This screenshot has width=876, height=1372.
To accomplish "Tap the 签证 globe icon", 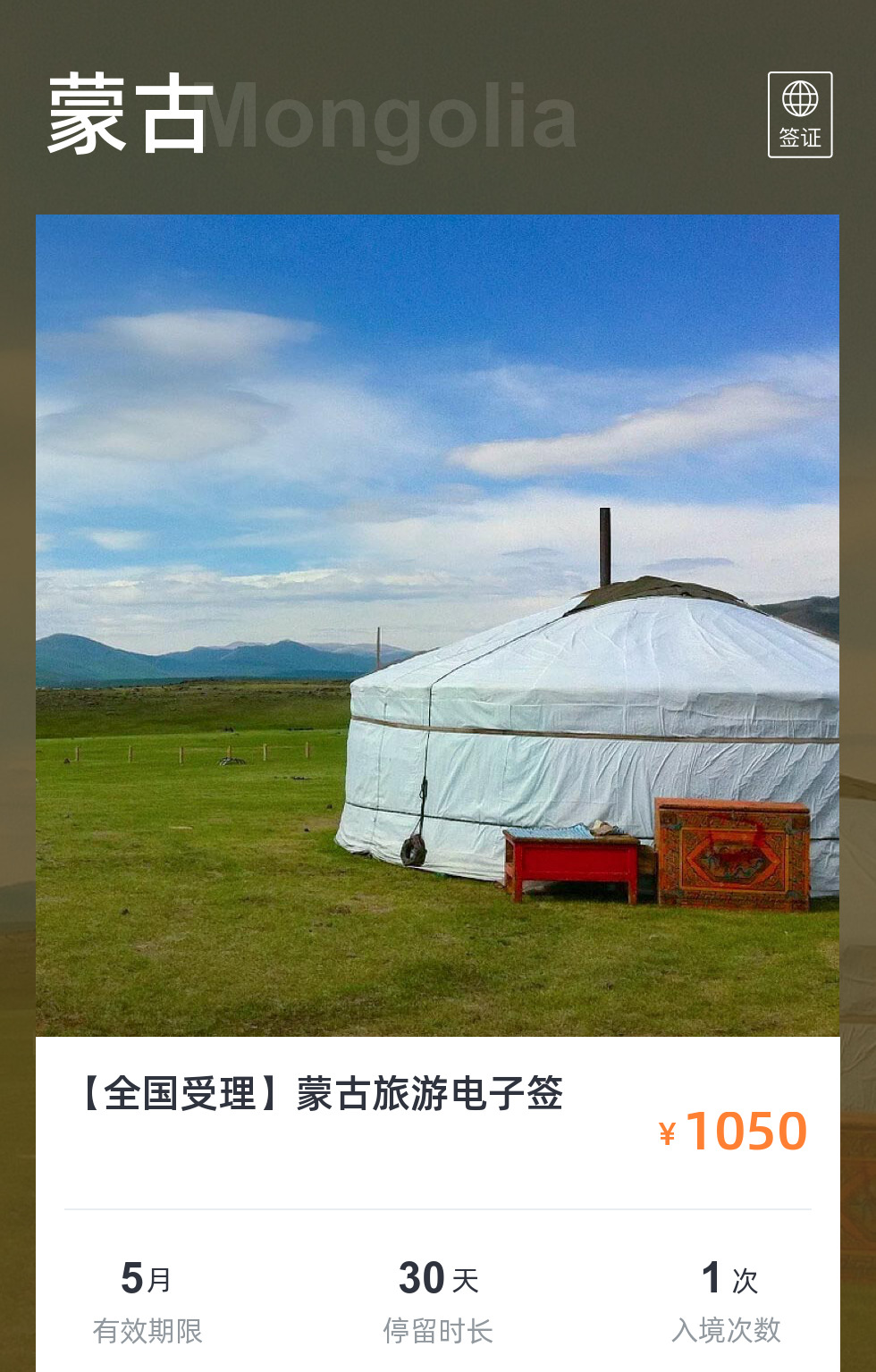I will pos(800,115).
